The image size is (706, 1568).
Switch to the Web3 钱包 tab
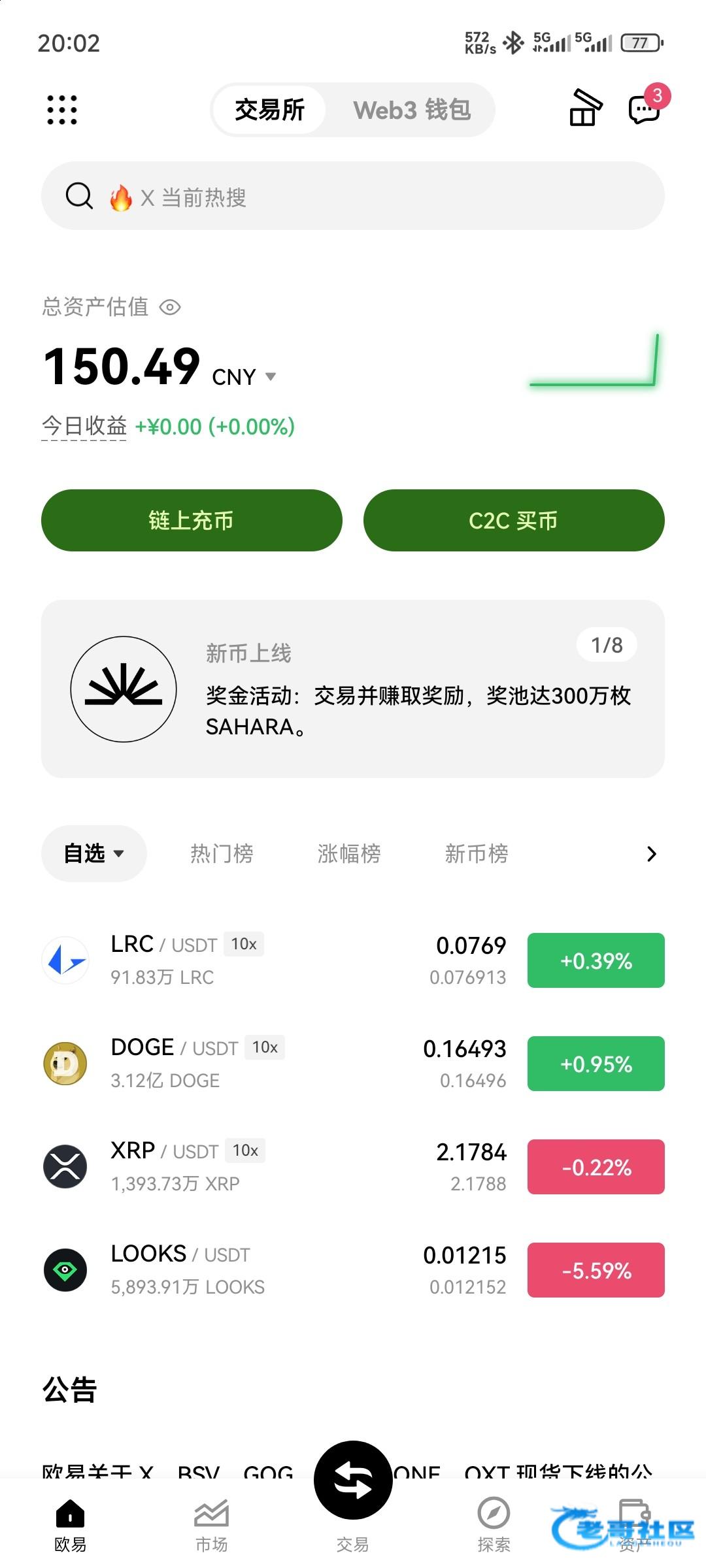click(x=412, y=110)
